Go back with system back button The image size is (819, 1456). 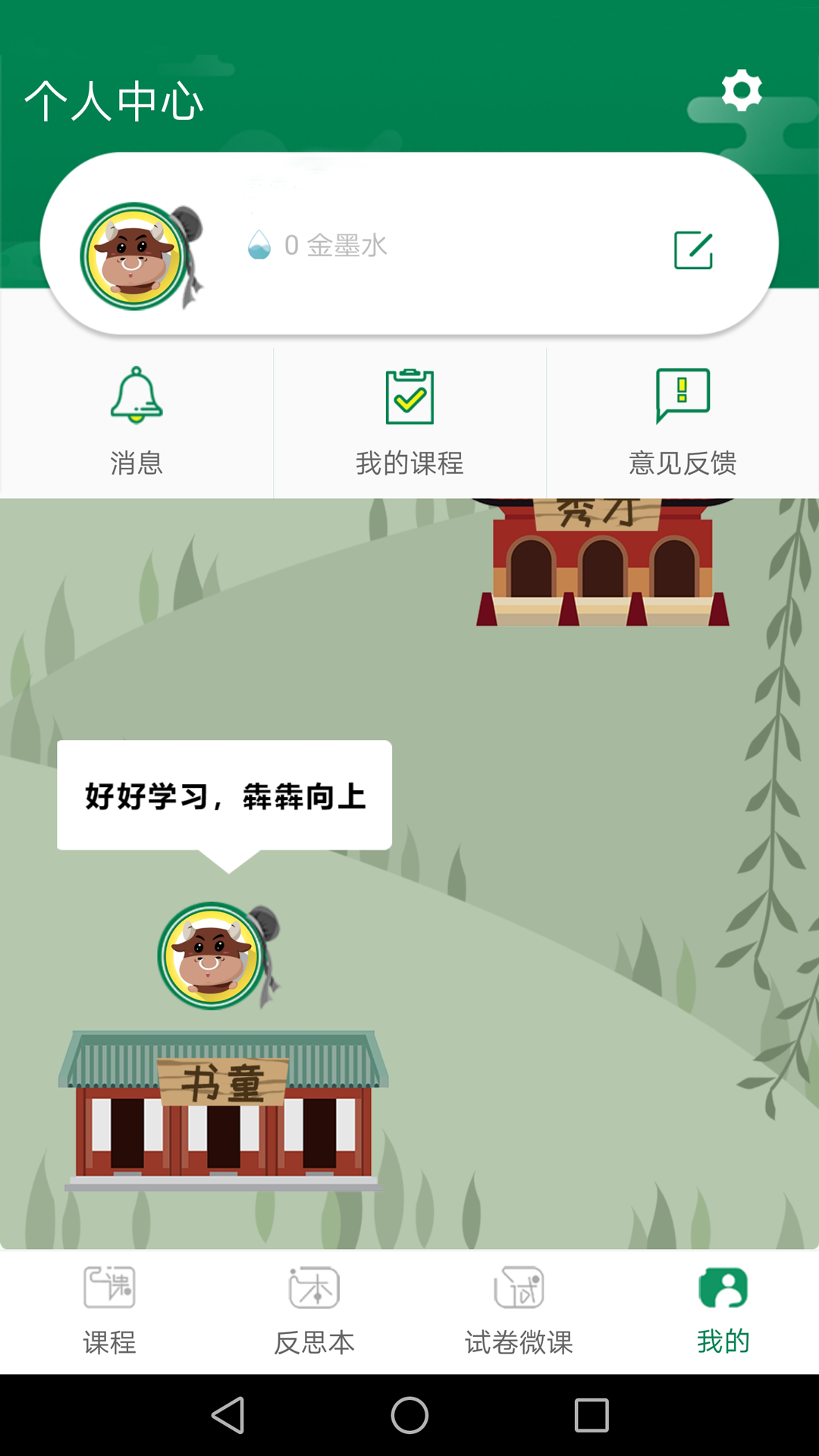(x=227, y=1415)
